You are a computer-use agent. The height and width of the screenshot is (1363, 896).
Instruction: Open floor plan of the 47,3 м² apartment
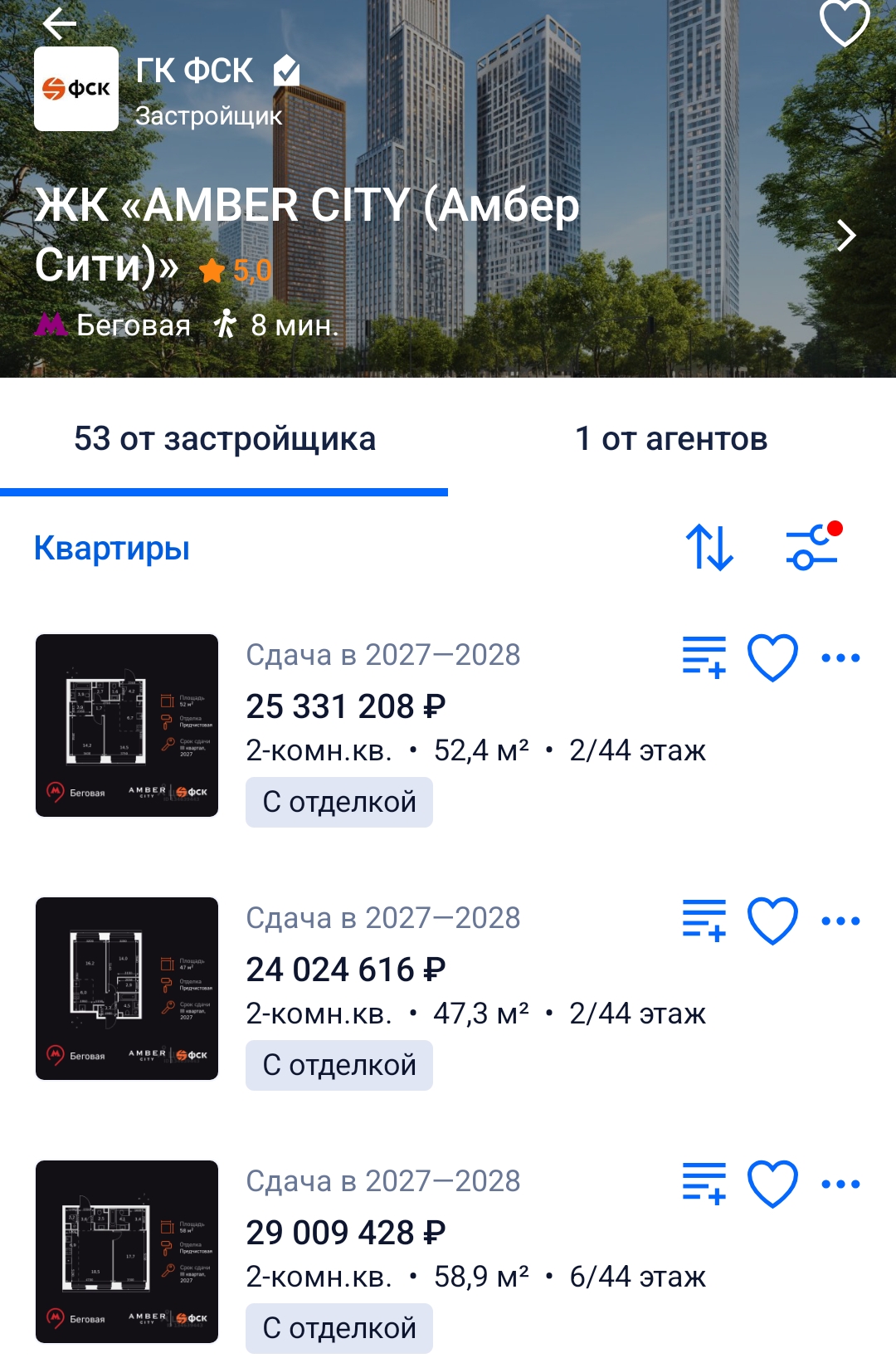tap(127, 989)
